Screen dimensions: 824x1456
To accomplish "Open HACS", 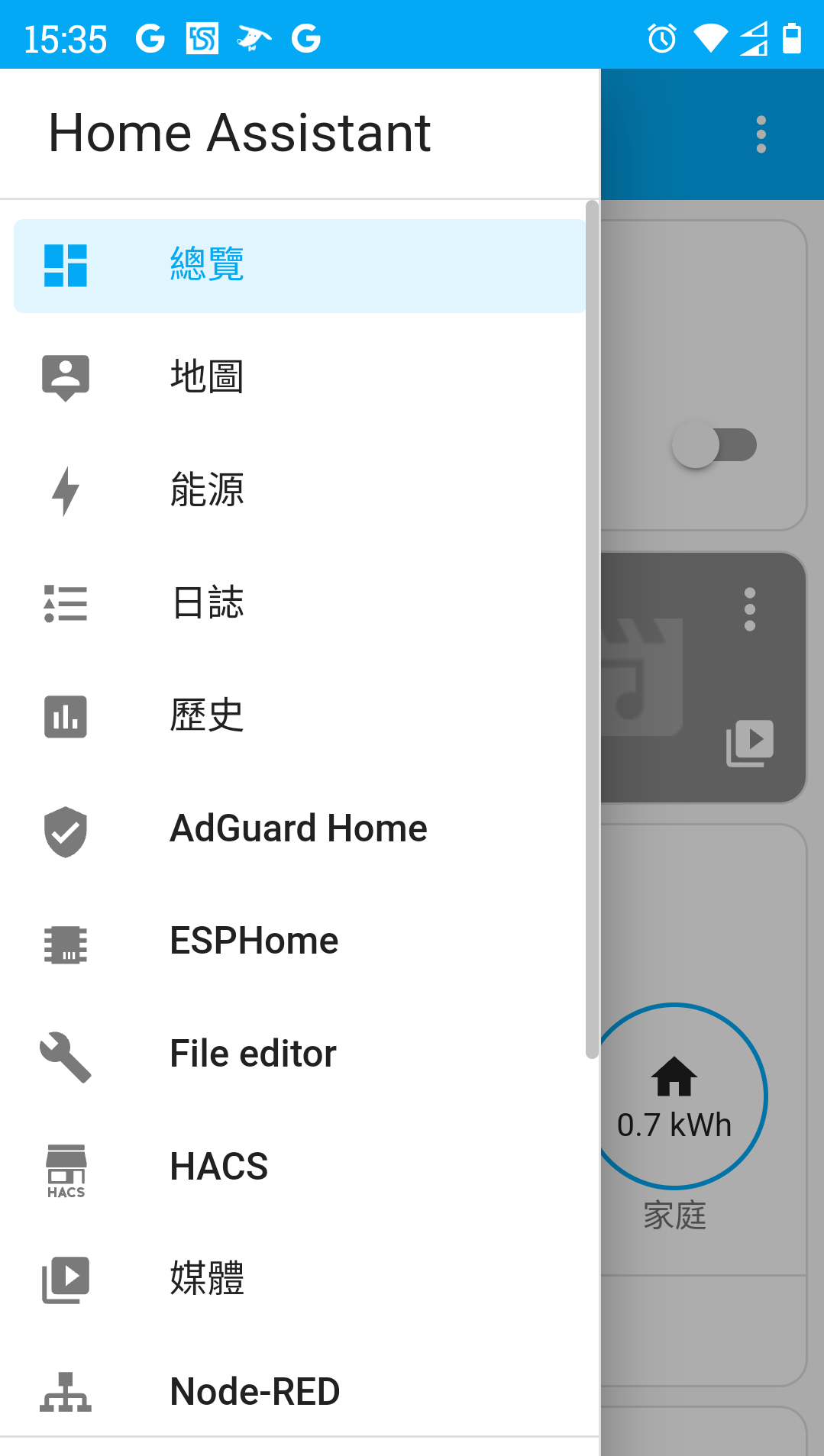I will (298, 1167).
